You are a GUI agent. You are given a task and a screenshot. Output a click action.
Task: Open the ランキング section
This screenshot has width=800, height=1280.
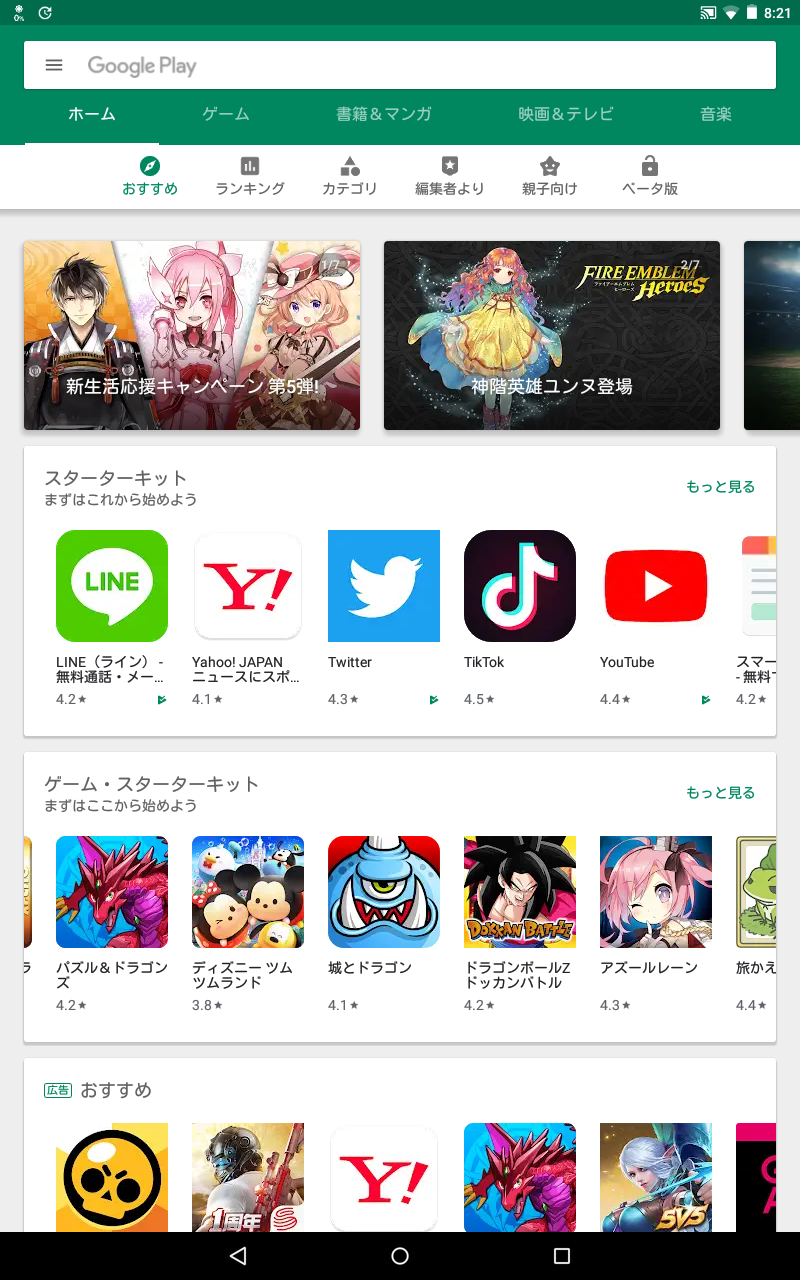[x=250, y=176]
